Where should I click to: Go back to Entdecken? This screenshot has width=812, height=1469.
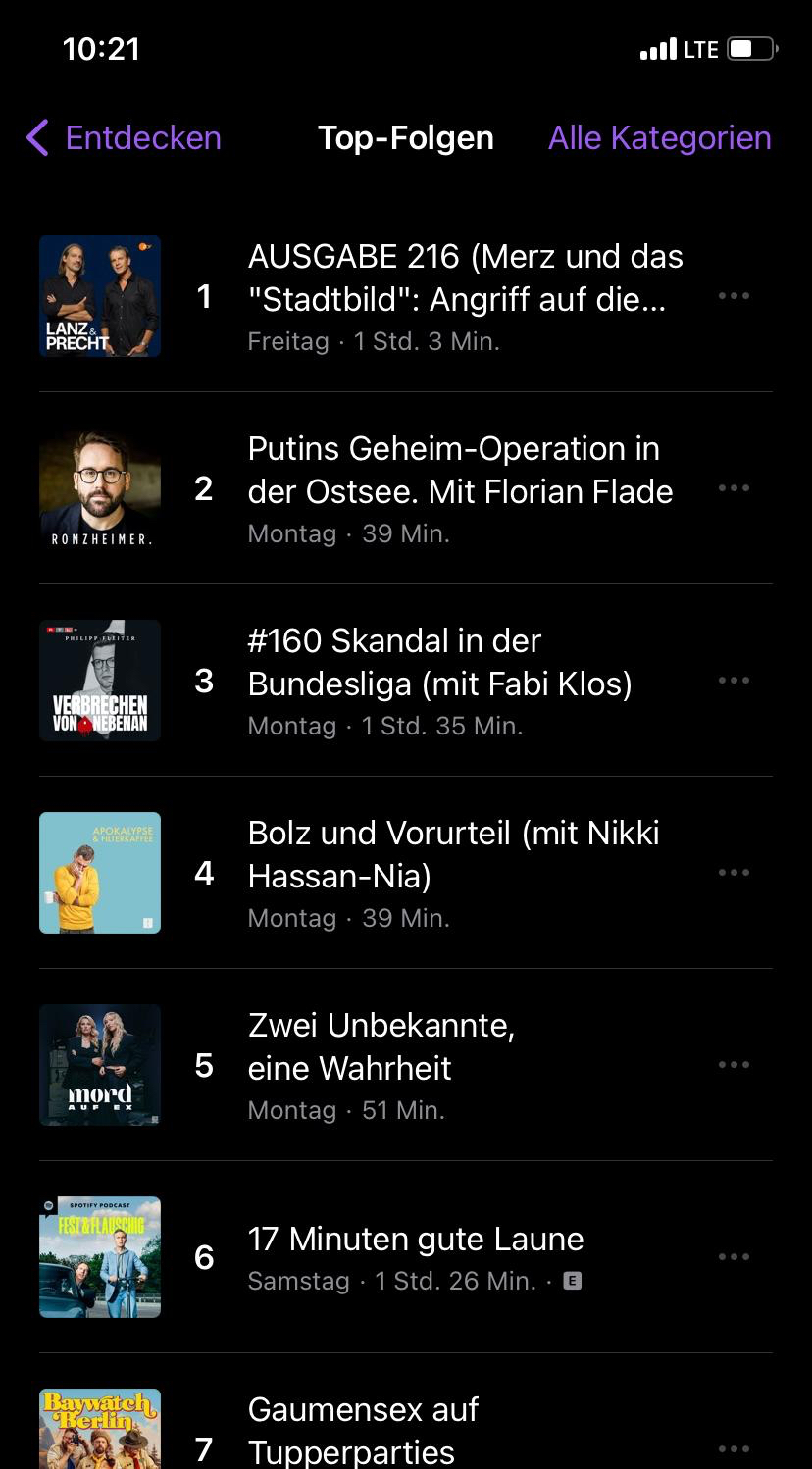click(x=125, y=138)
